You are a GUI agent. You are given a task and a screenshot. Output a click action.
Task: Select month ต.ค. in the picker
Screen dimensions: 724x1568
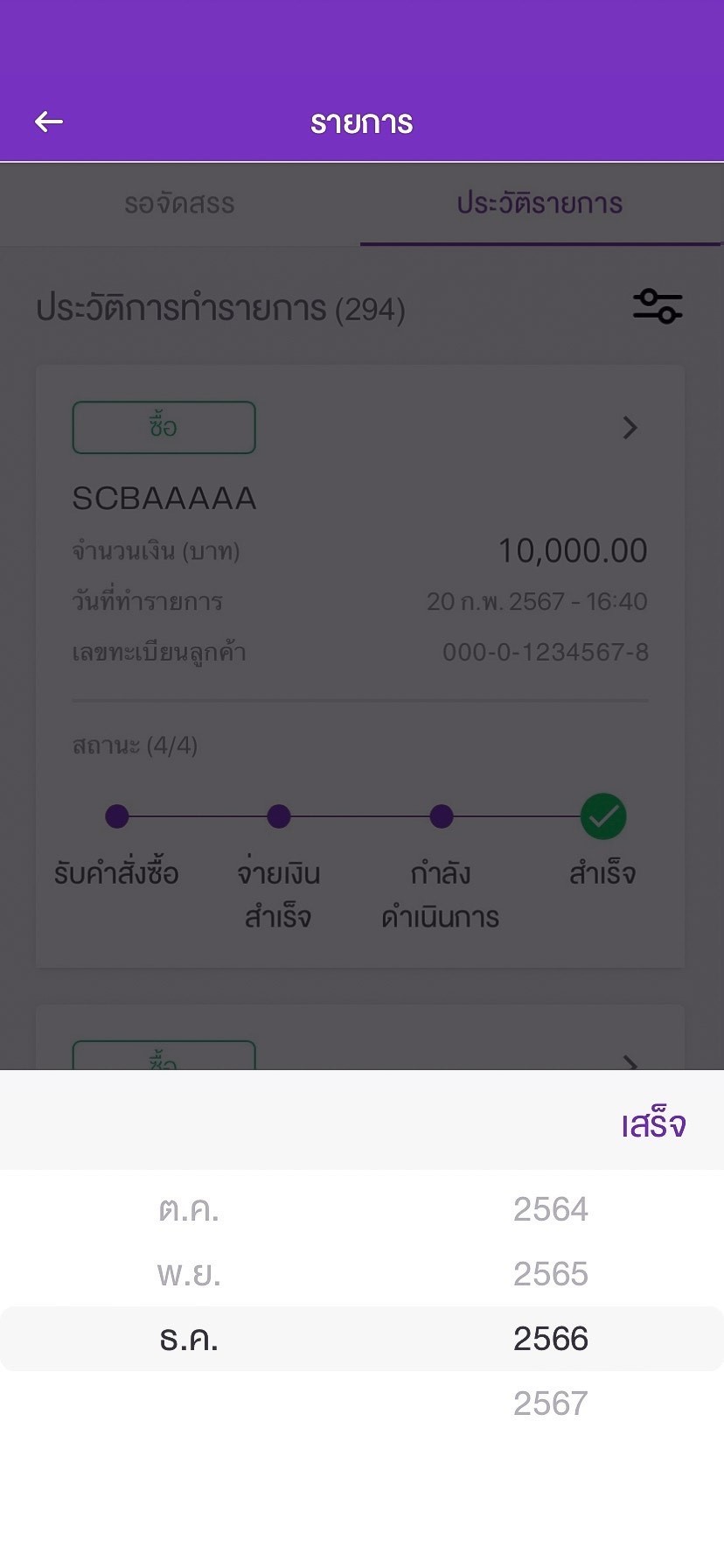[x=189, y=1209]
